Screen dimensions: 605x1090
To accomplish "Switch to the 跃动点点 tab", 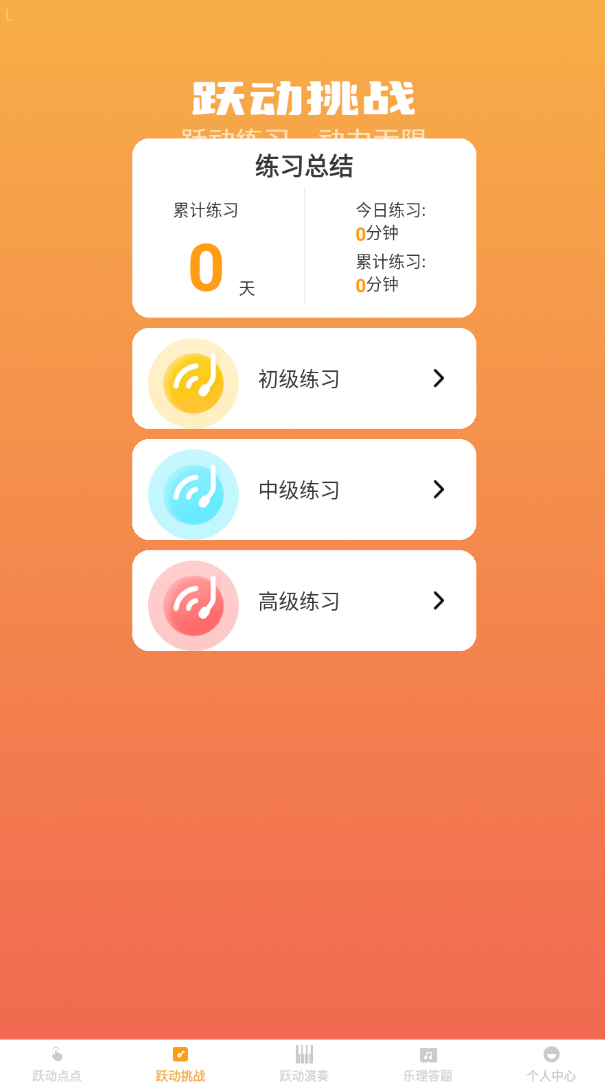I will (57, 1064).
